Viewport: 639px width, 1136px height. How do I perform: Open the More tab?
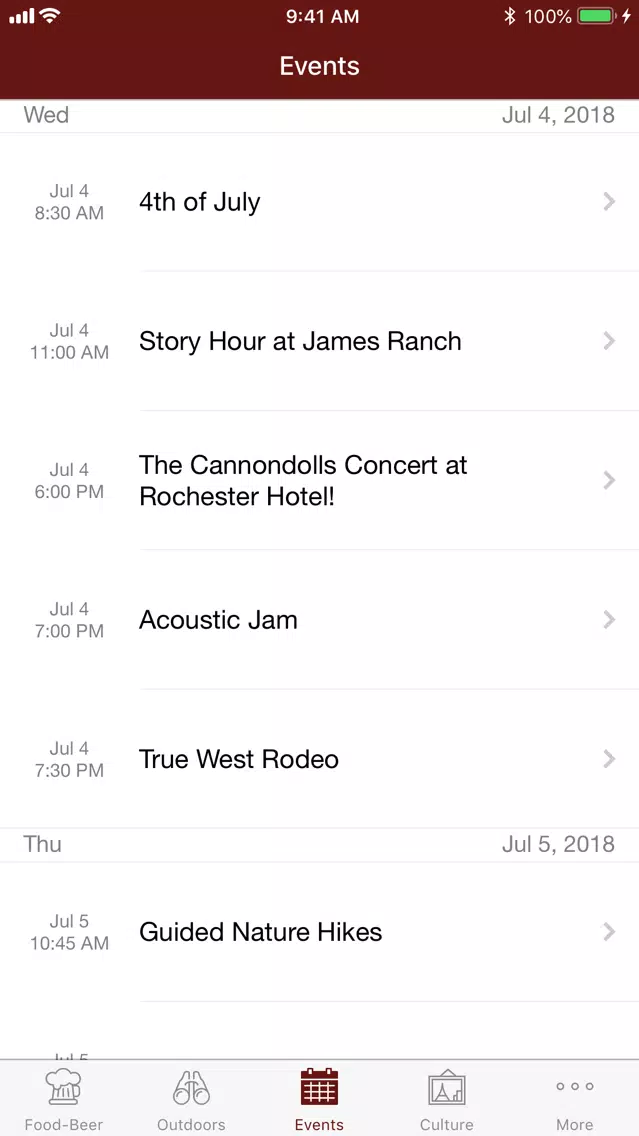coord(575,1099)
